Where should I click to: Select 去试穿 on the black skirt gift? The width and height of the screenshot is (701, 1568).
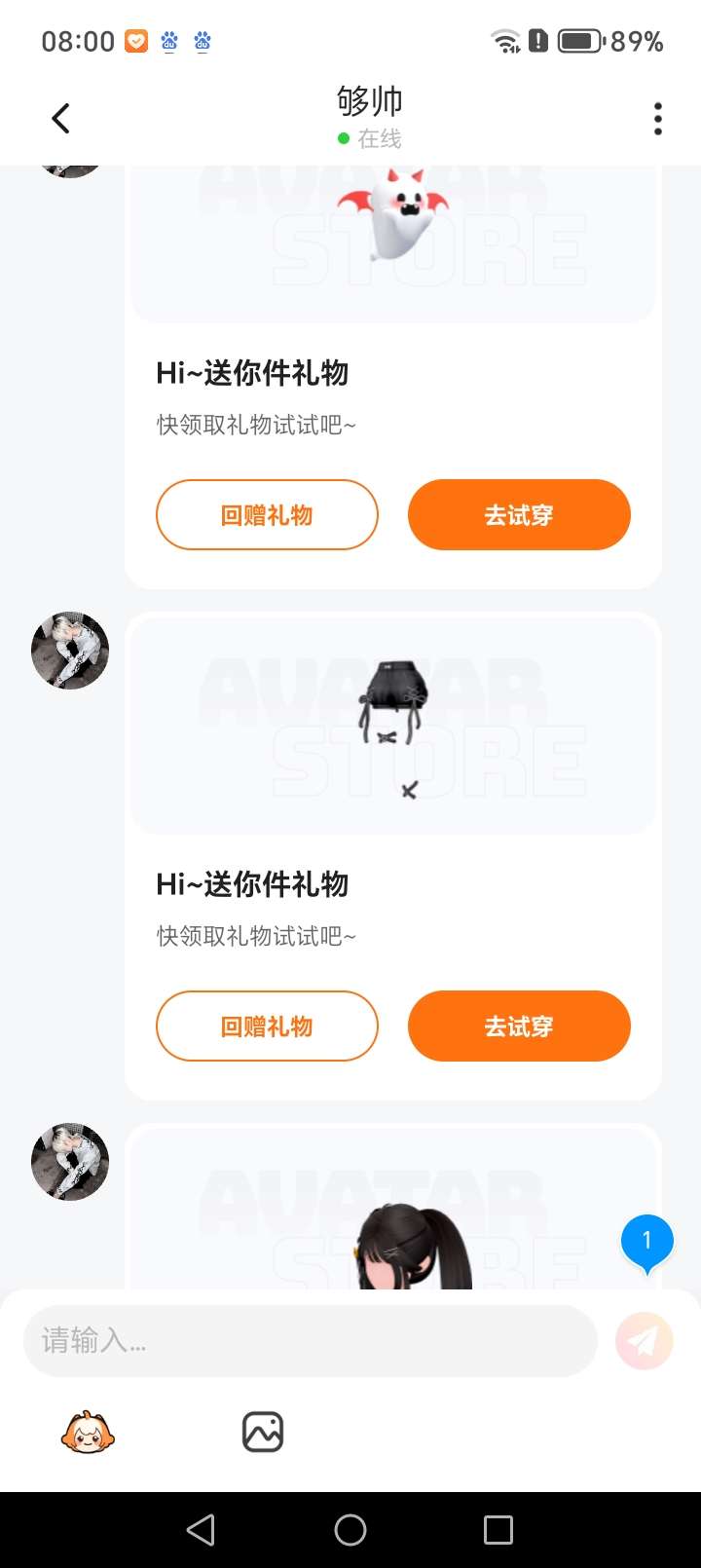(x=519, y=1027)
